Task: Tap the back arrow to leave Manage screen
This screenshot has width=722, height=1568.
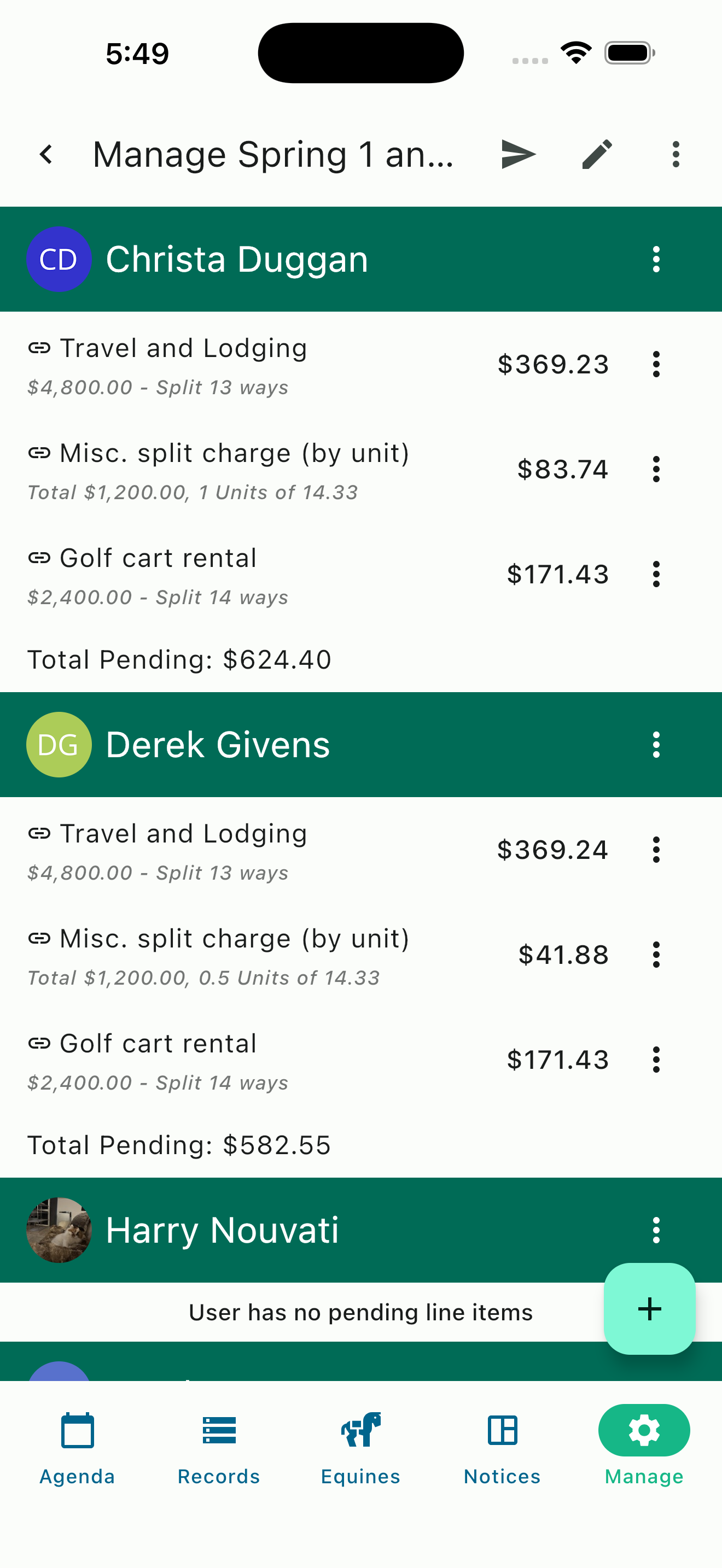Action: [46, 154]
